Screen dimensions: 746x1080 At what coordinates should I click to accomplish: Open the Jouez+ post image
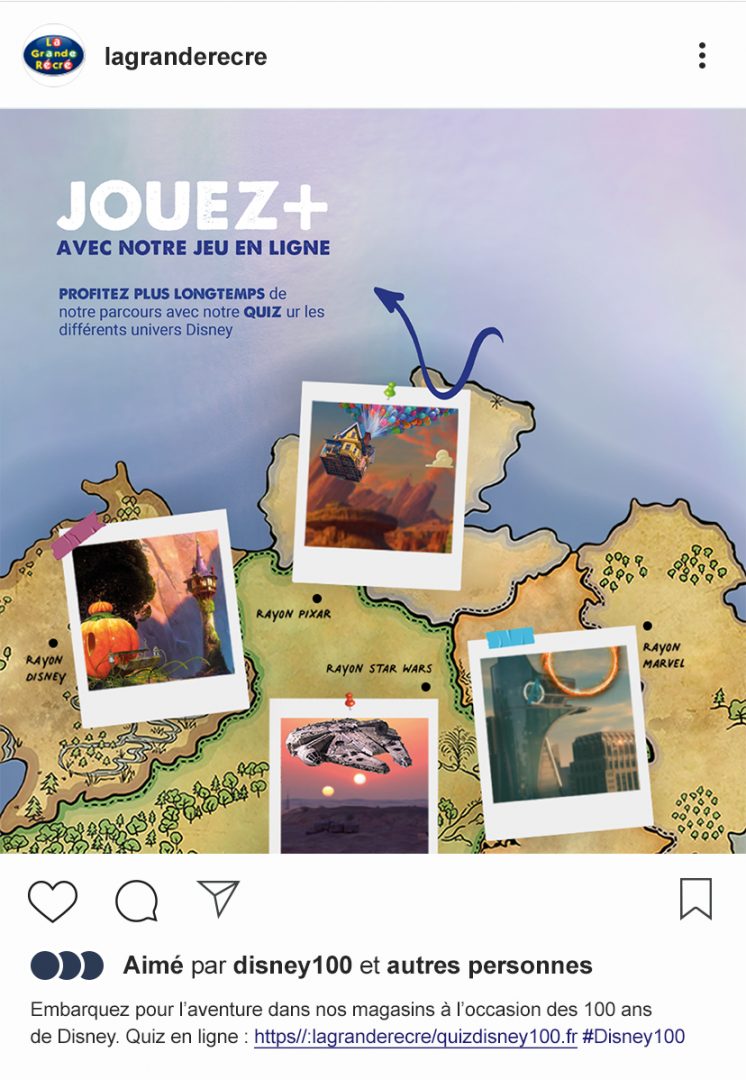click(373, 480)
